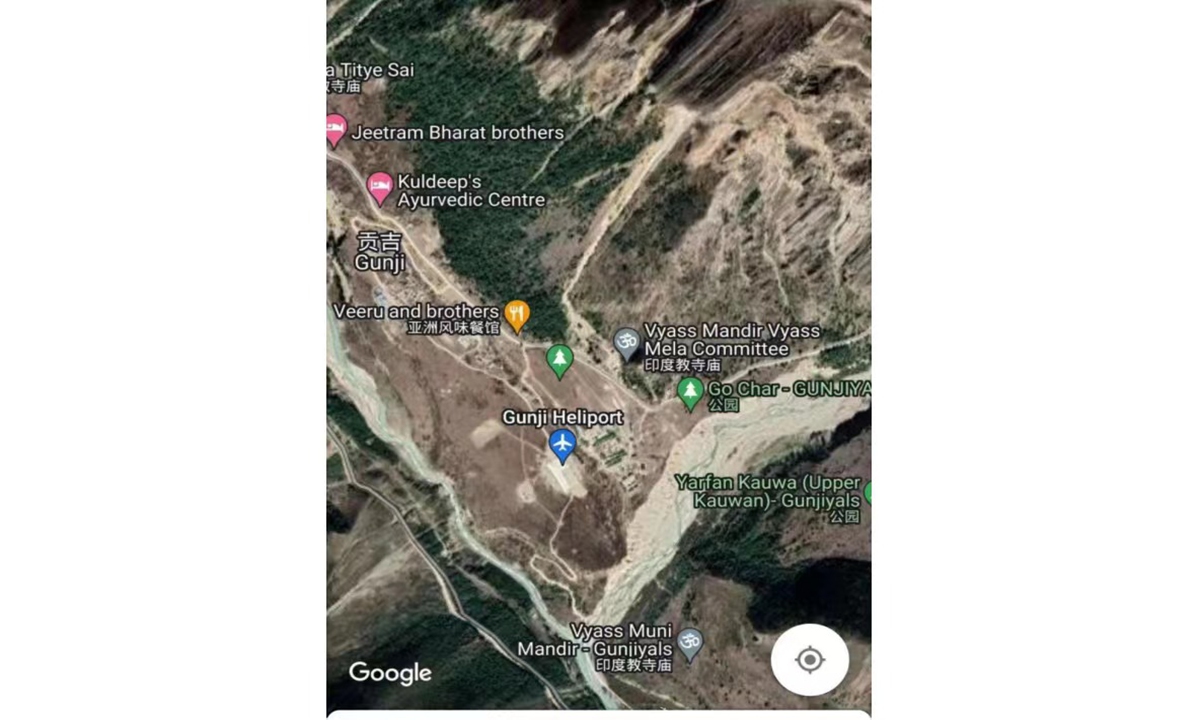Open Kuldeep's Ayurvedic Centre lodging pin
Viewport: 1200px width, 720px height.
pyautogui.click(x=379, y=186)
